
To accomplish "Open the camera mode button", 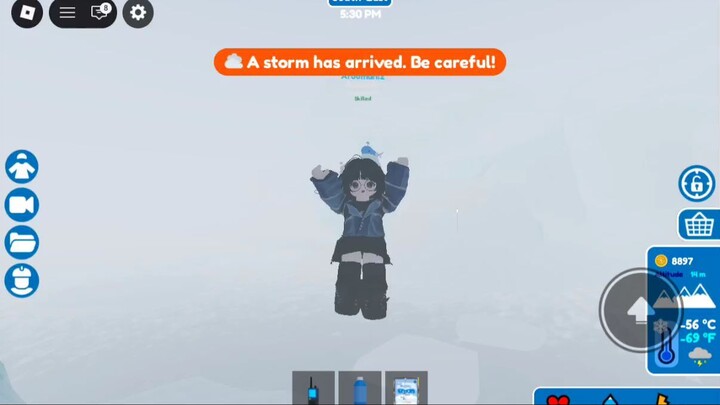I will 21,205.
